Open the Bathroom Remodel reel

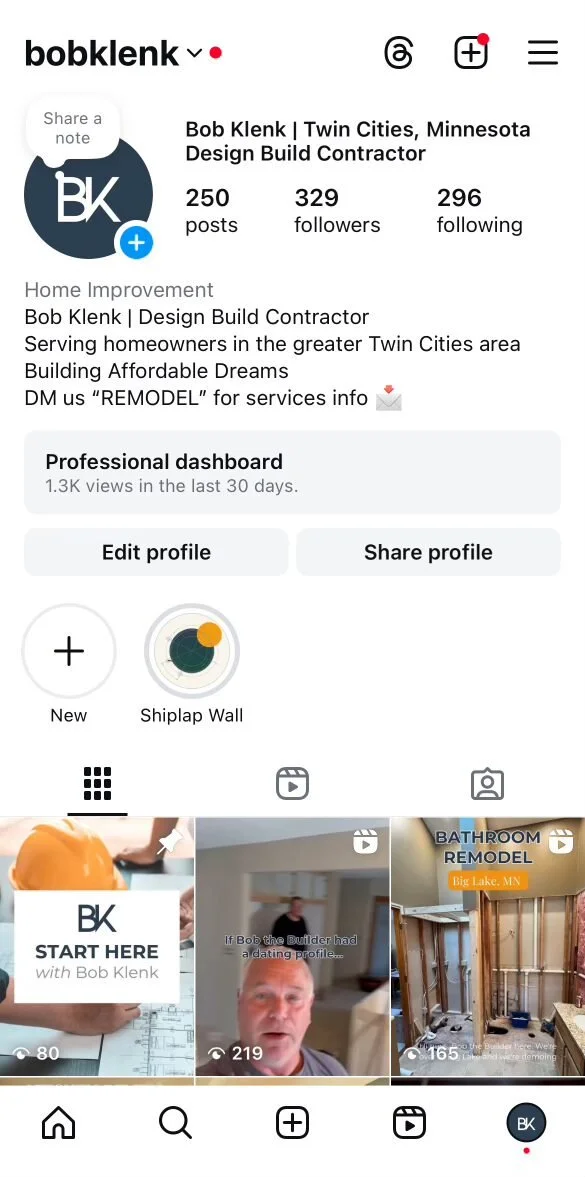pos(488,947)
